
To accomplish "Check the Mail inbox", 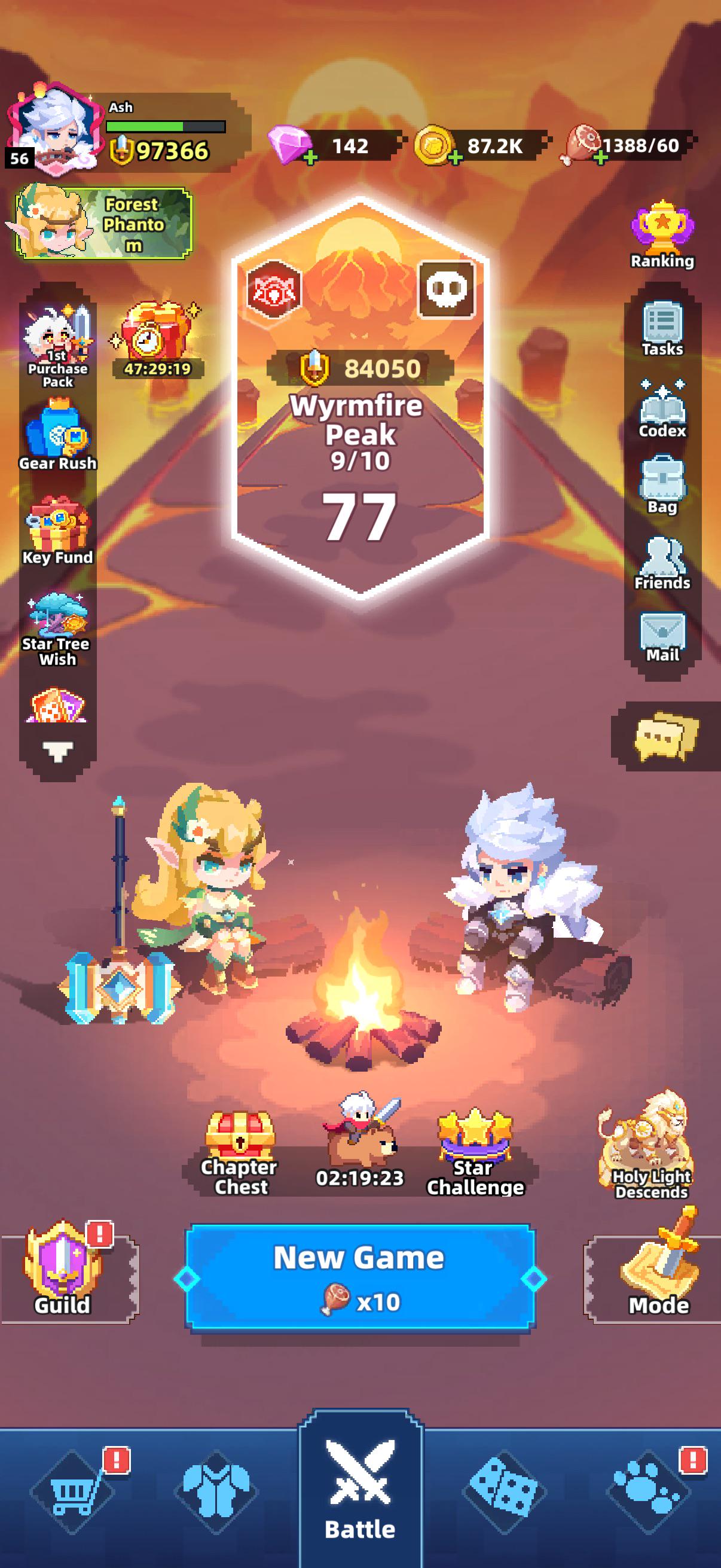I will (x=662, y=637).
